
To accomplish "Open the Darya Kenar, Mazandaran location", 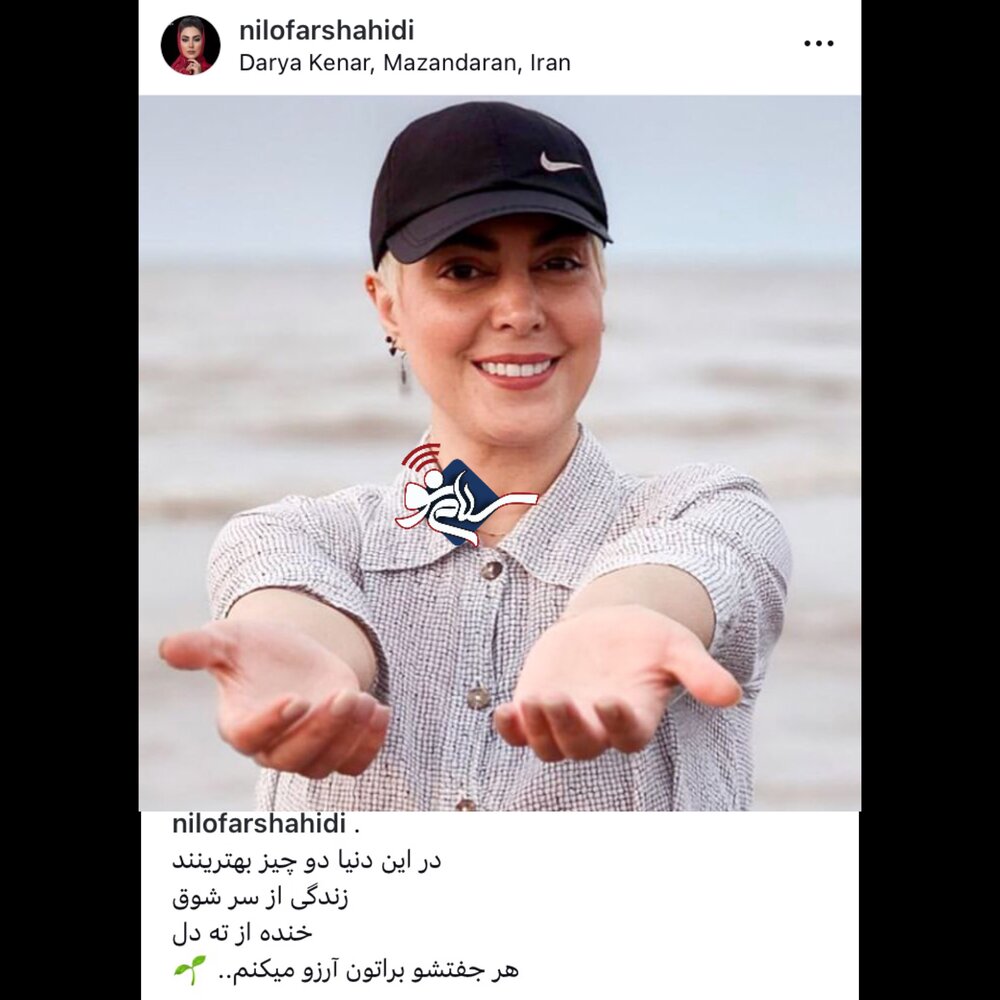I will point(404,62).
